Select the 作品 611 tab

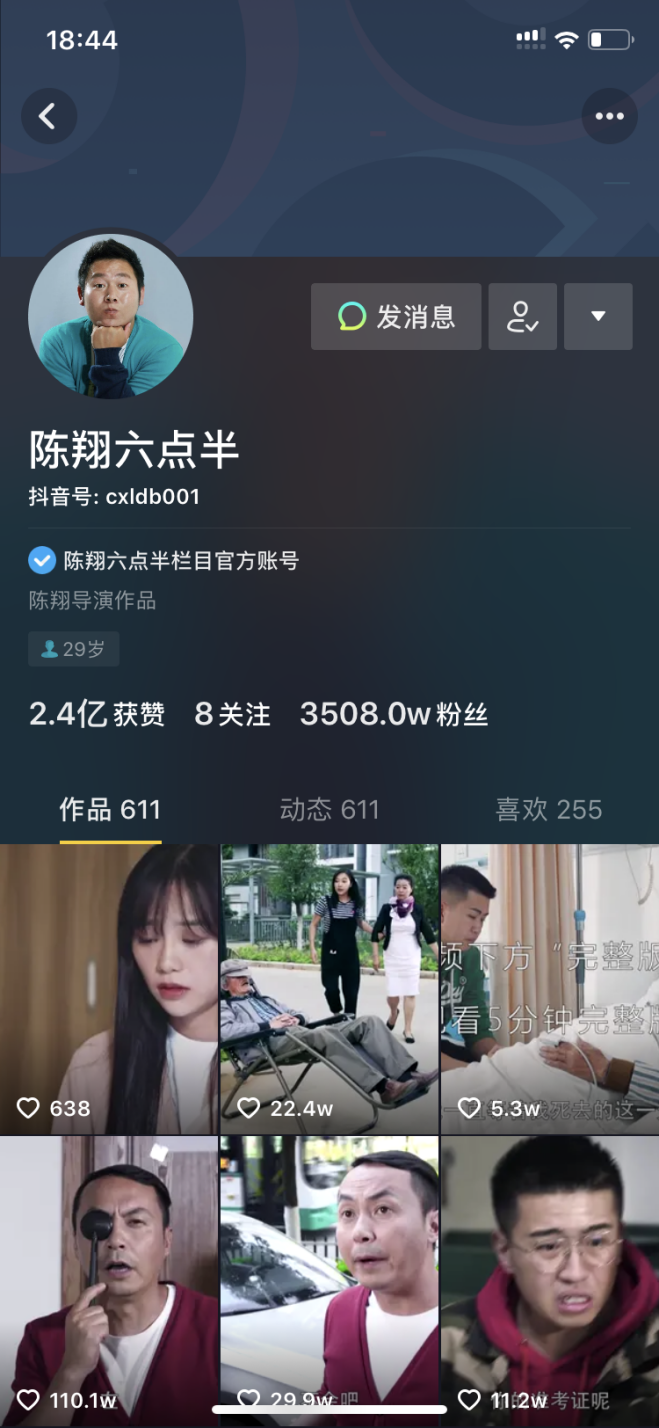110,809
